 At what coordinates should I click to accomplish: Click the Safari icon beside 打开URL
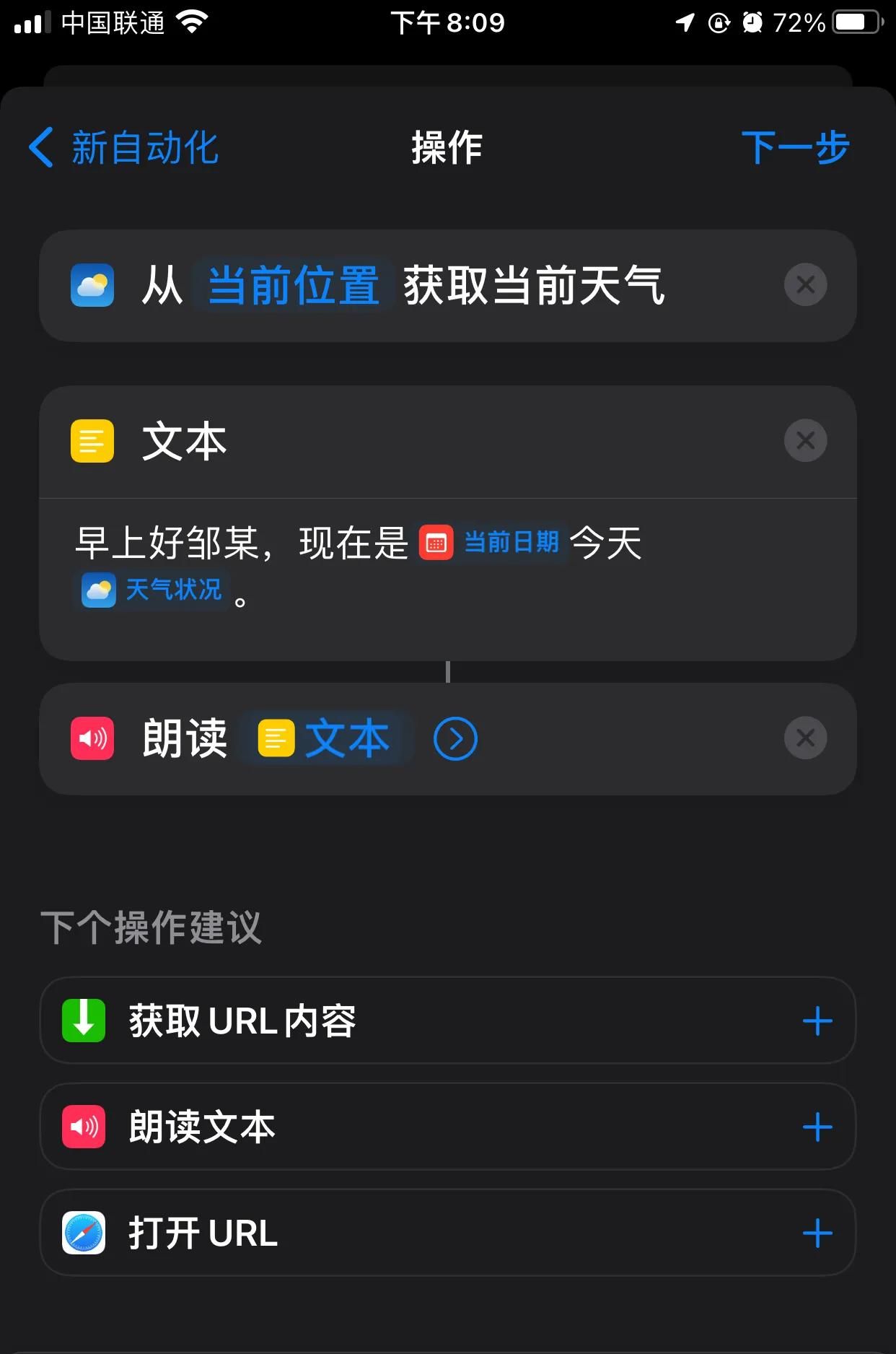[x=82, y=1232]
